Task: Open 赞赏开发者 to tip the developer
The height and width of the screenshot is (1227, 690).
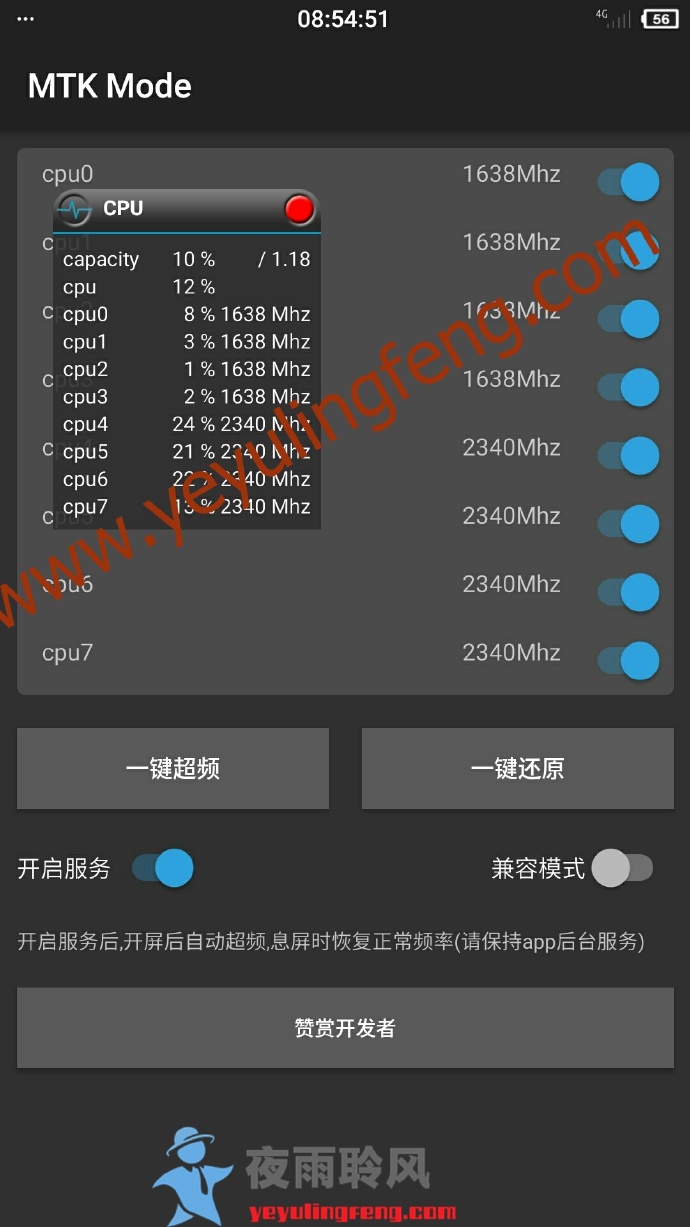Action: coord(345,1028)
